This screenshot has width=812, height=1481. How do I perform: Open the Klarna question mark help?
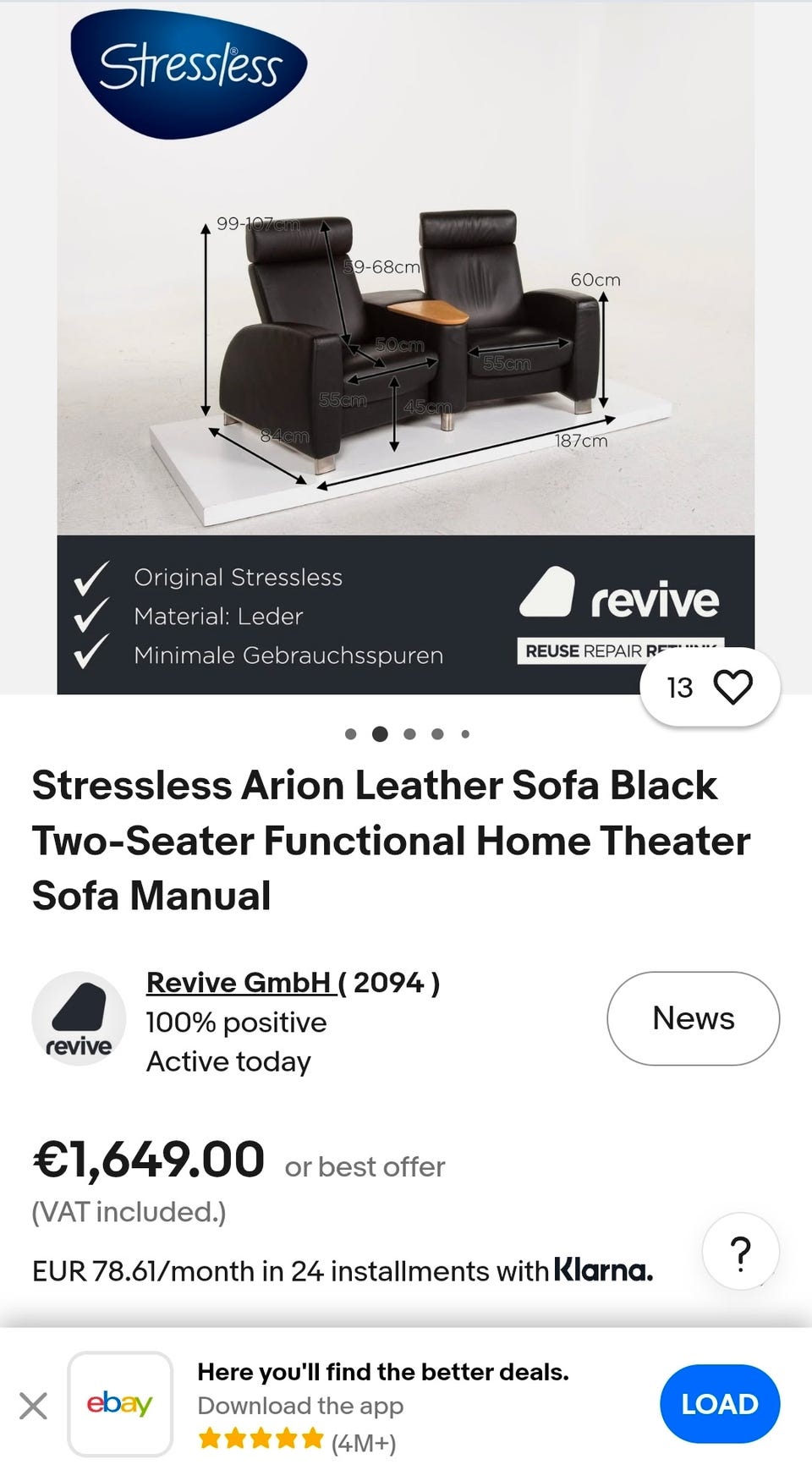pos(741,1251)
